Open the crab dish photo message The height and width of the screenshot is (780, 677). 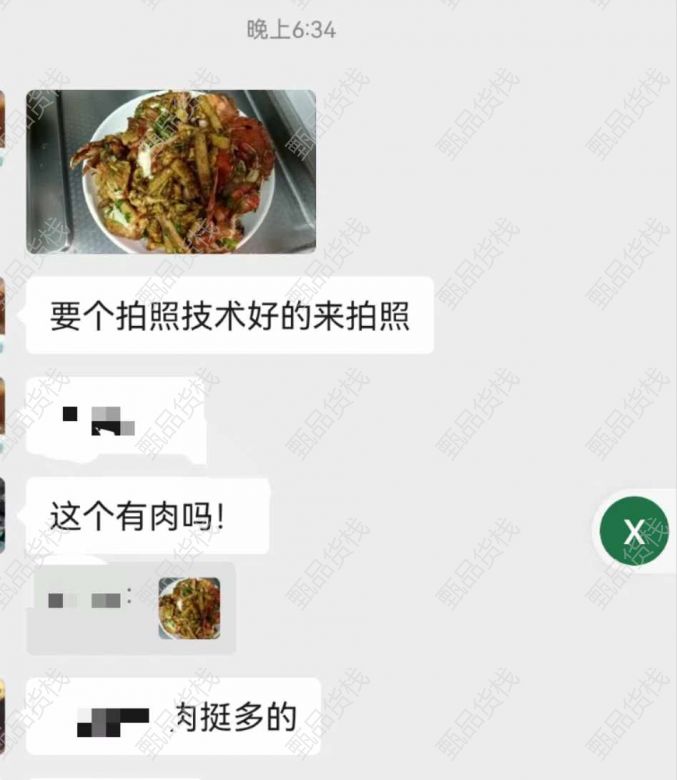click(x=171, y=171)
